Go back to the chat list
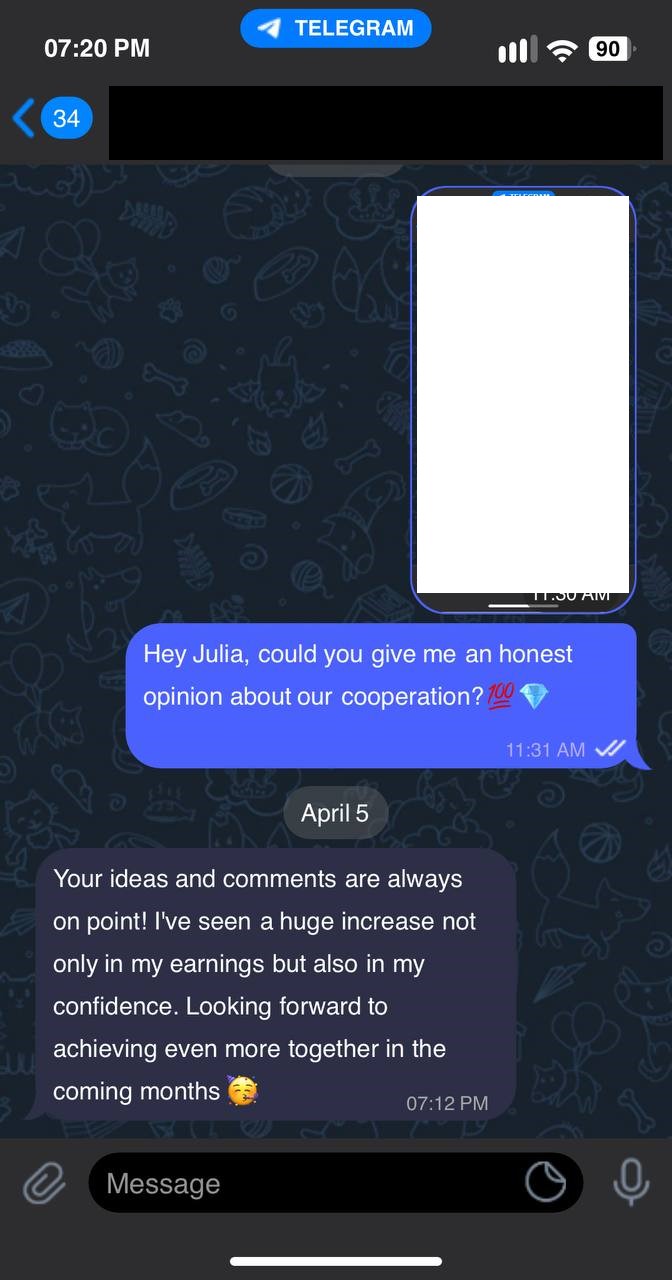This screenshot has height=1280, width=672. point(50,119)
